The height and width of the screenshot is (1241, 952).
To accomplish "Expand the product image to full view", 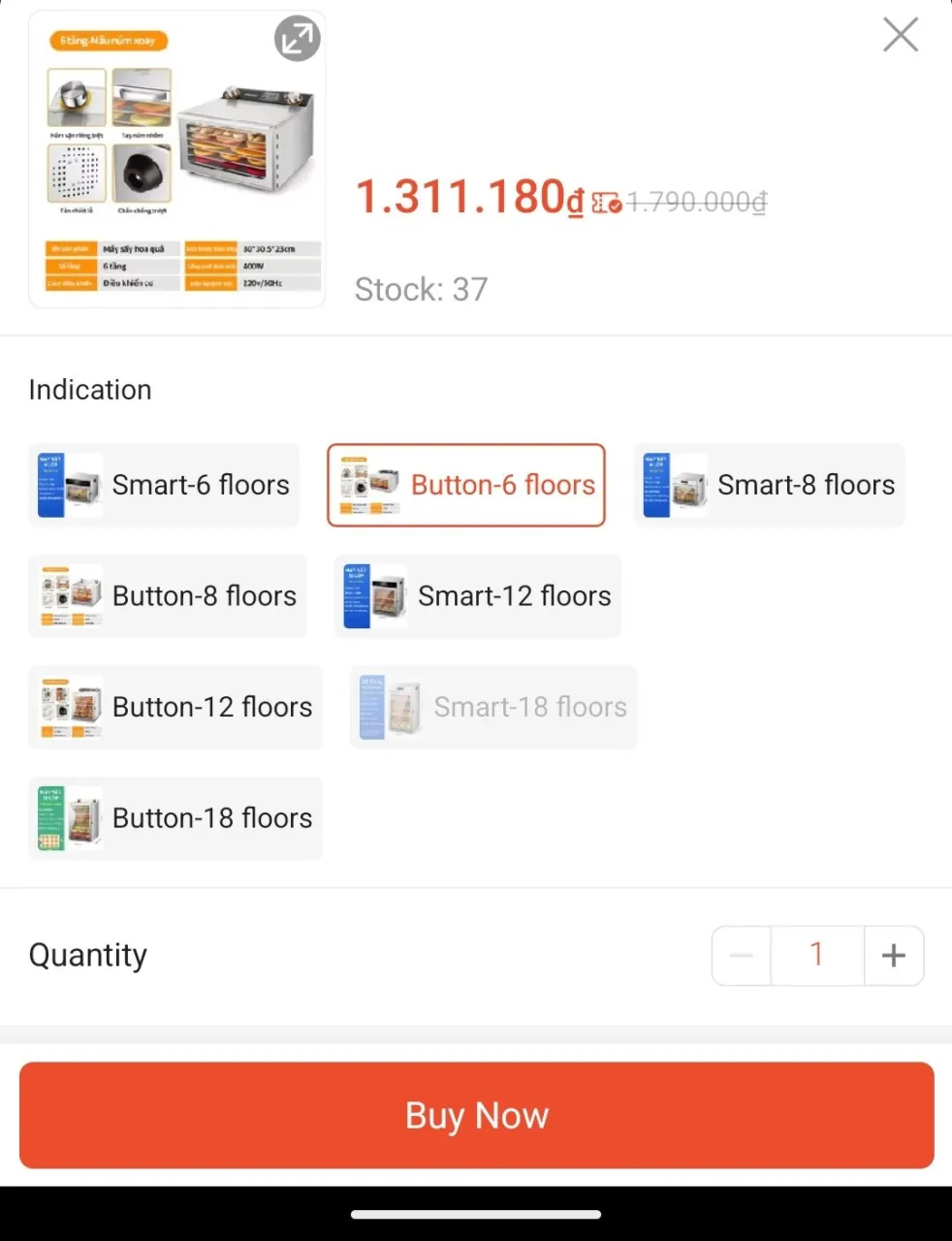I will [298, 39].
